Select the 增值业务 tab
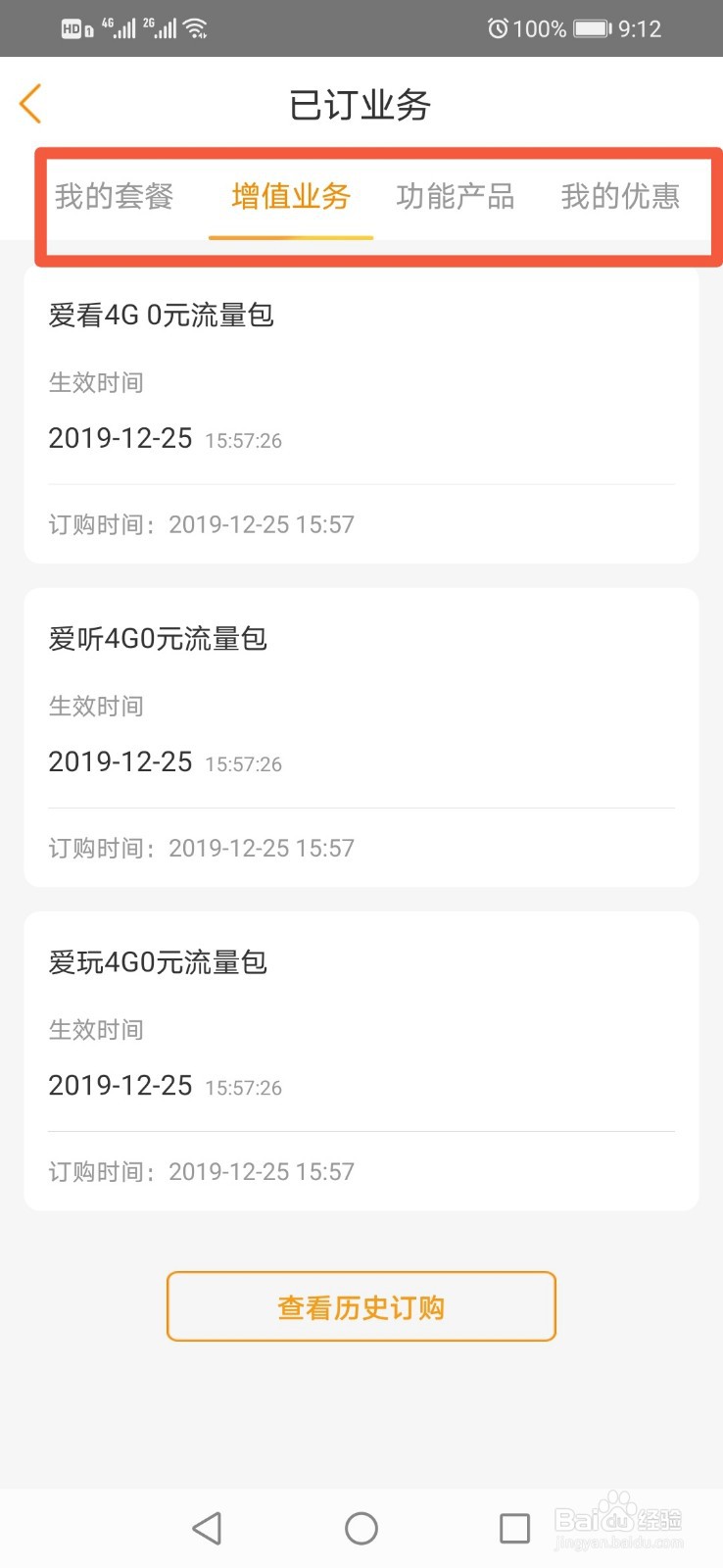The image size is (723, 1568). (291, 196)
